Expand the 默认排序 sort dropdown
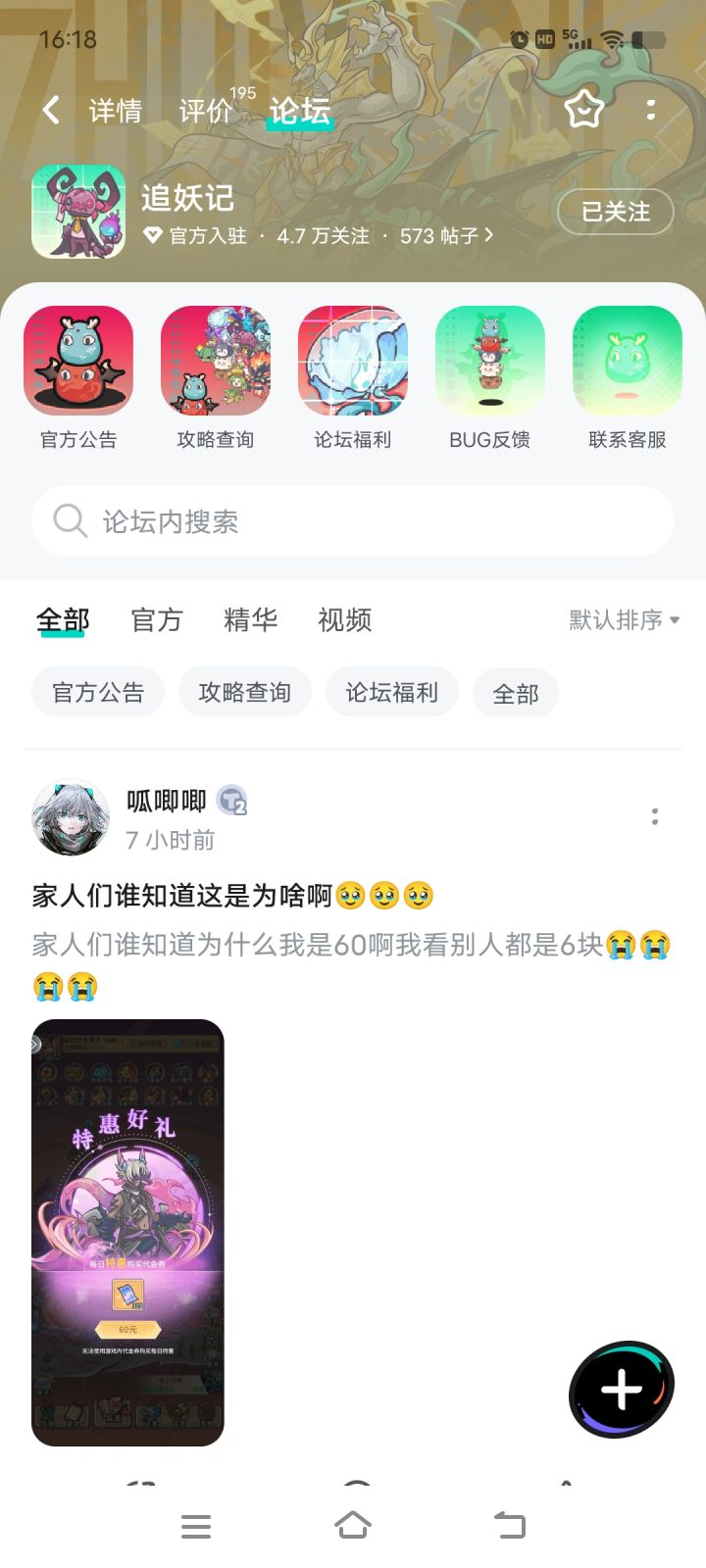Viewport: 706px width, 1568px height. tap(625, 620)
